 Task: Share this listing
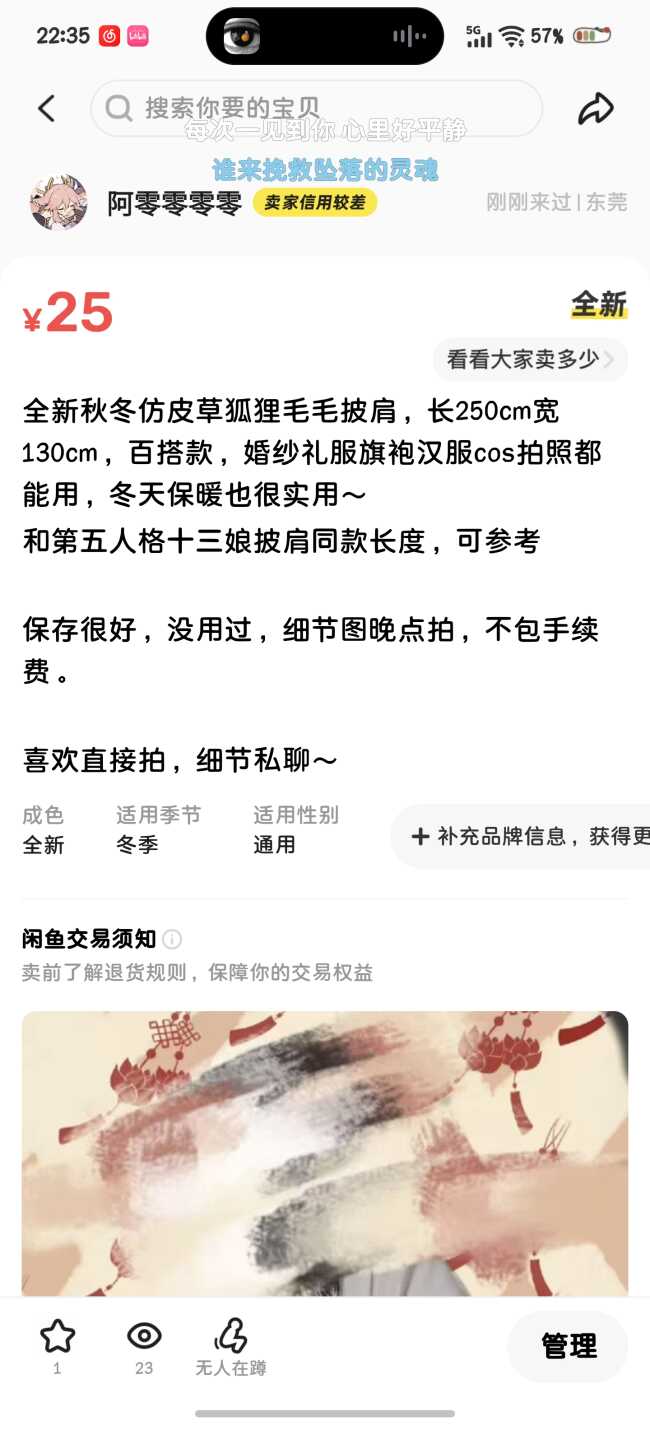(x=595, y=109)
